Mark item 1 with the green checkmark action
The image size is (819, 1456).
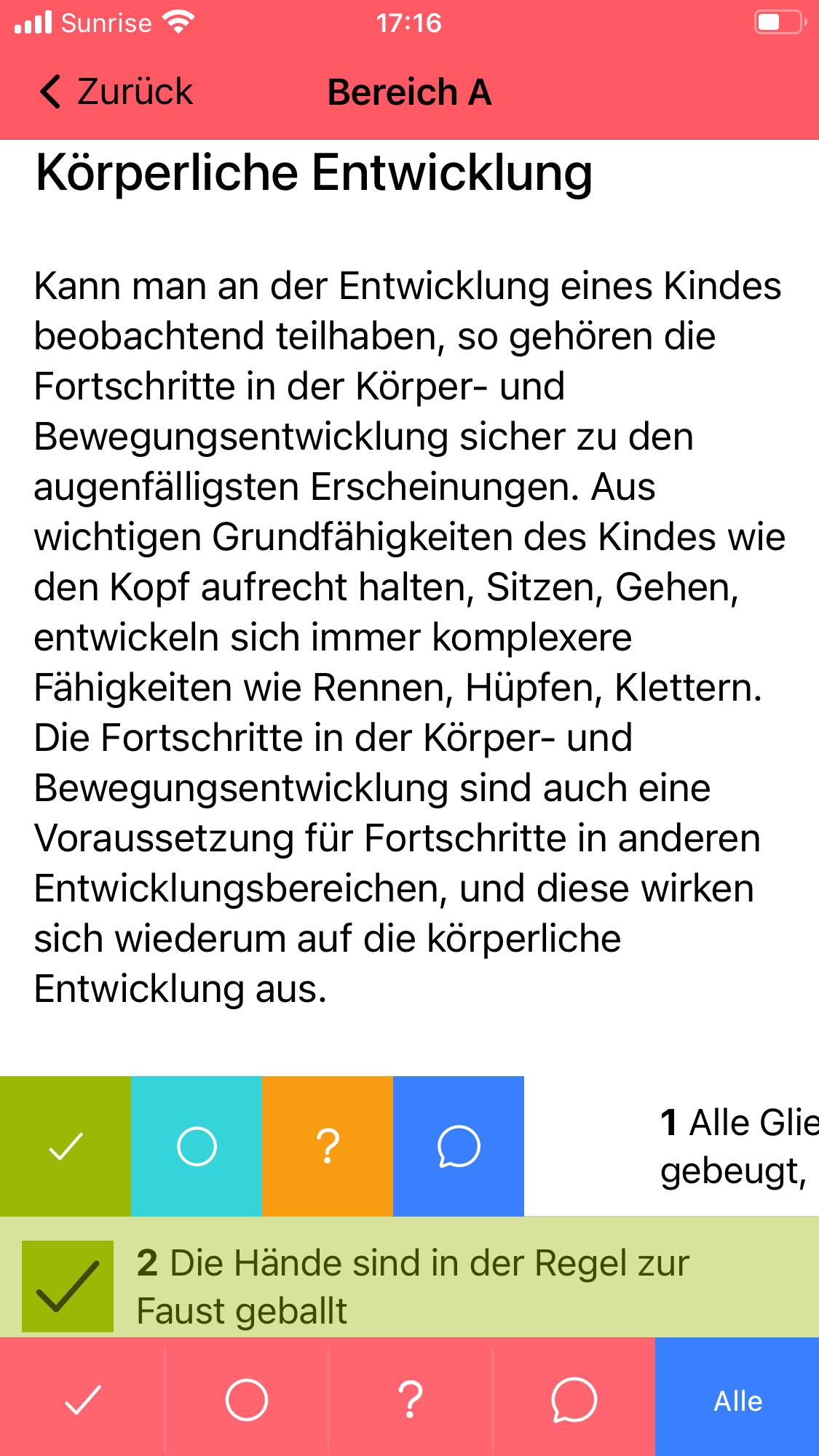tap(66, 1146)
